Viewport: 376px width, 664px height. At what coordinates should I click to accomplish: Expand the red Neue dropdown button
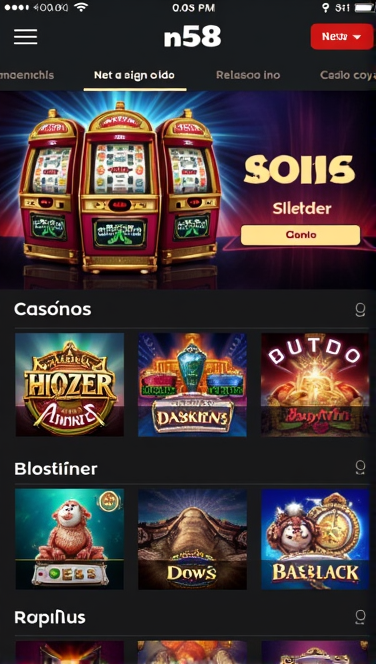point(342,37)
